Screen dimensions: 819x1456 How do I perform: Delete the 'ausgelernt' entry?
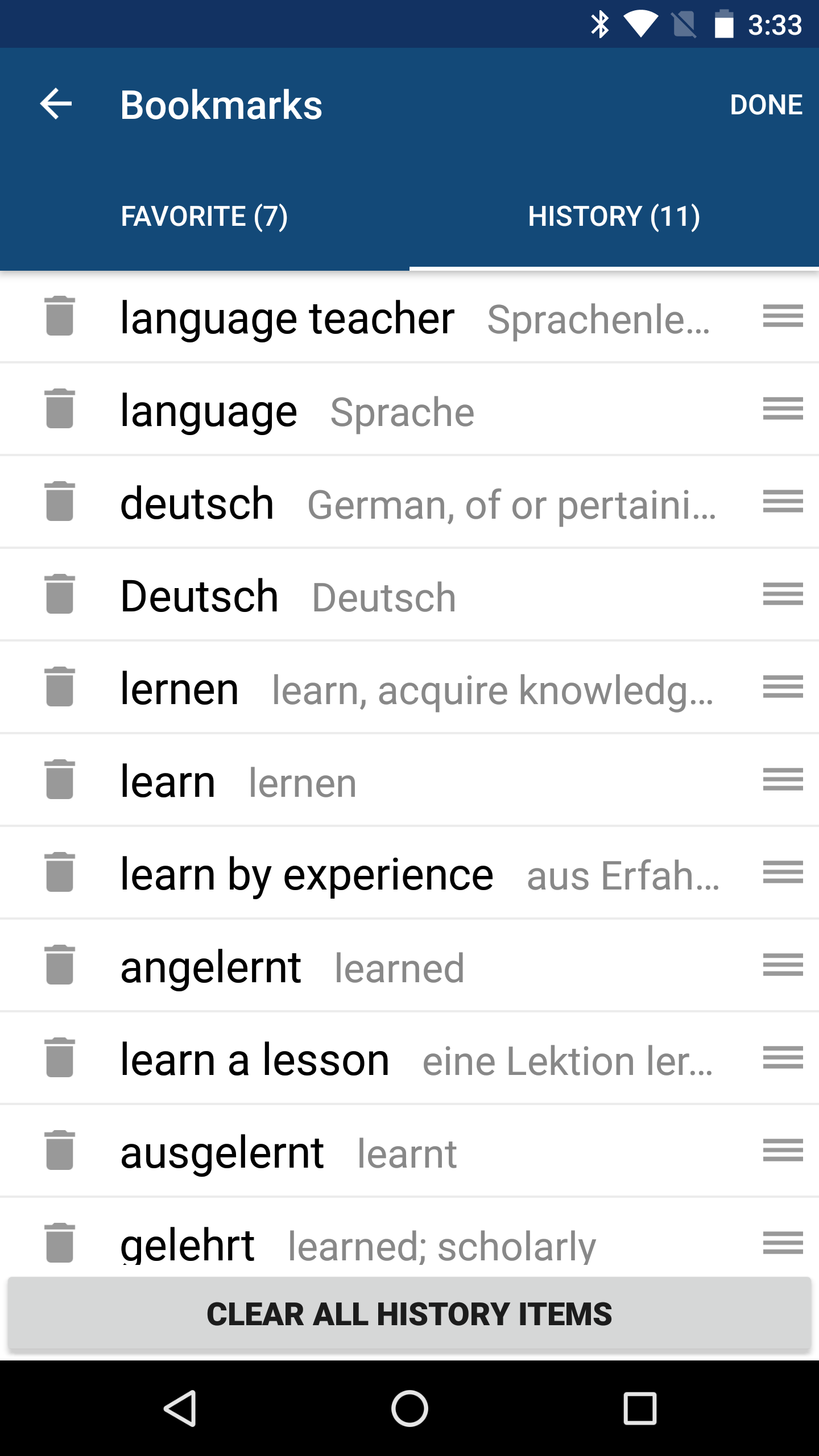pyautogui.click(x=60, y=1151)
